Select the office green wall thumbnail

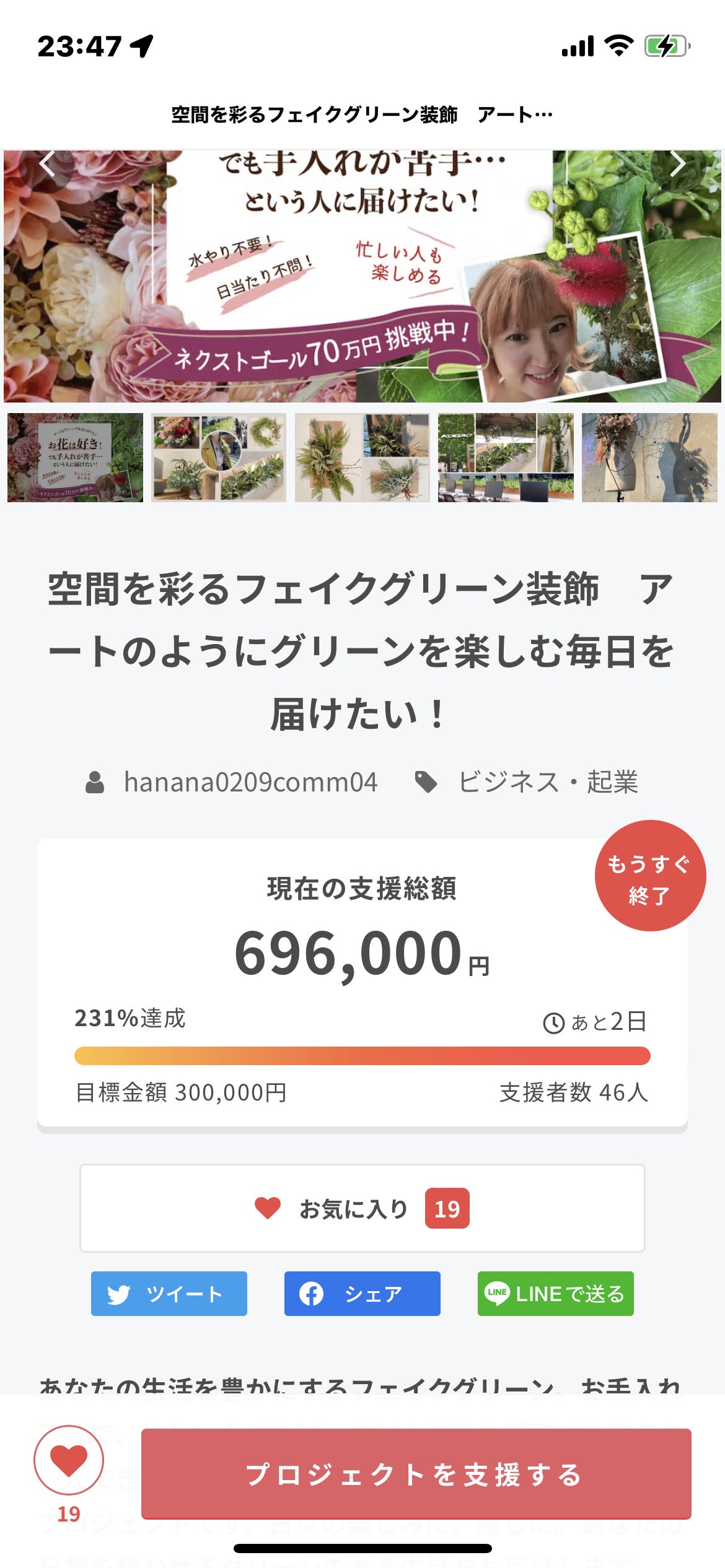click(x=506, y=457)
